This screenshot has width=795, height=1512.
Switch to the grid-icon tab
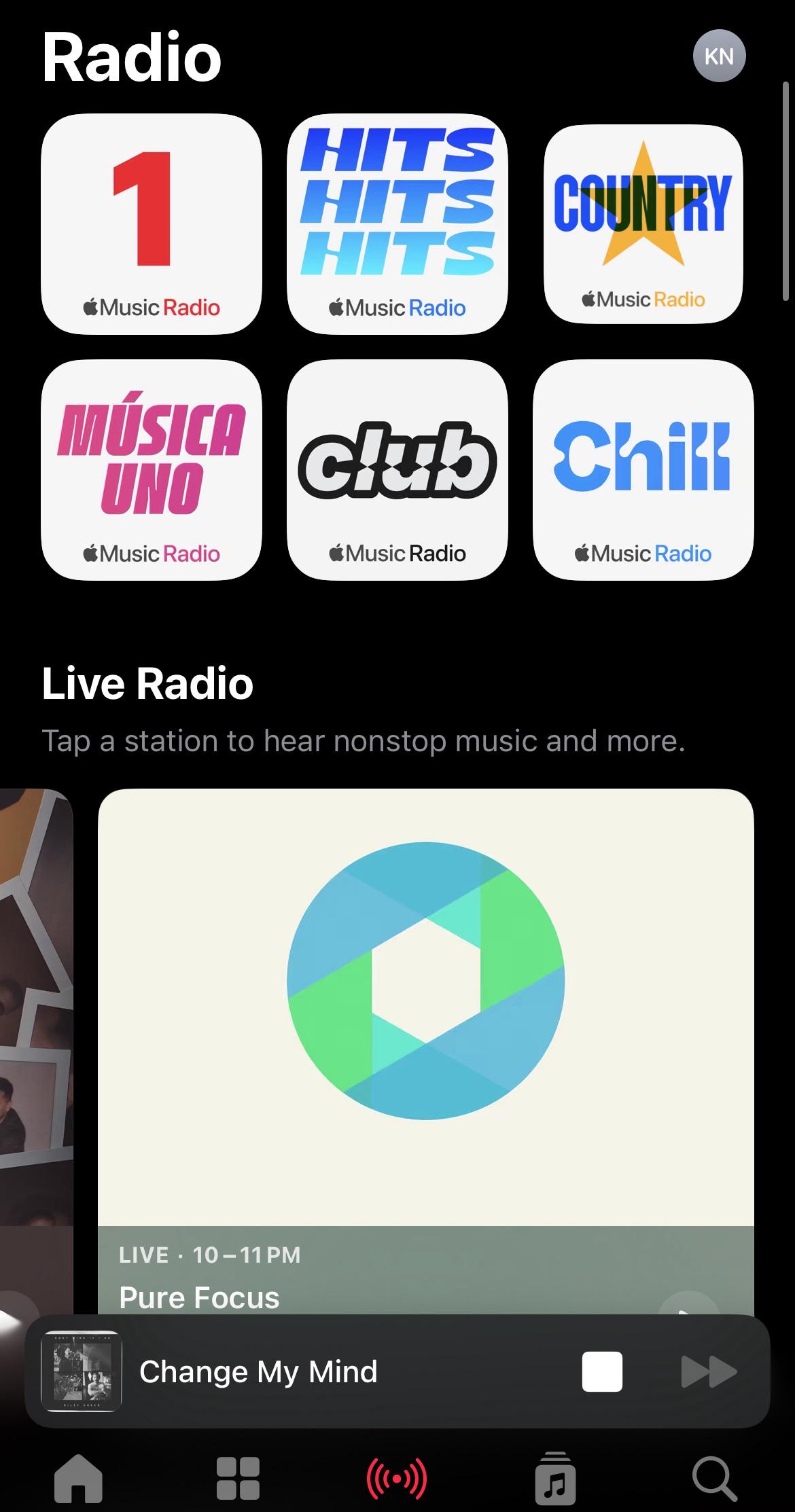238,1478
